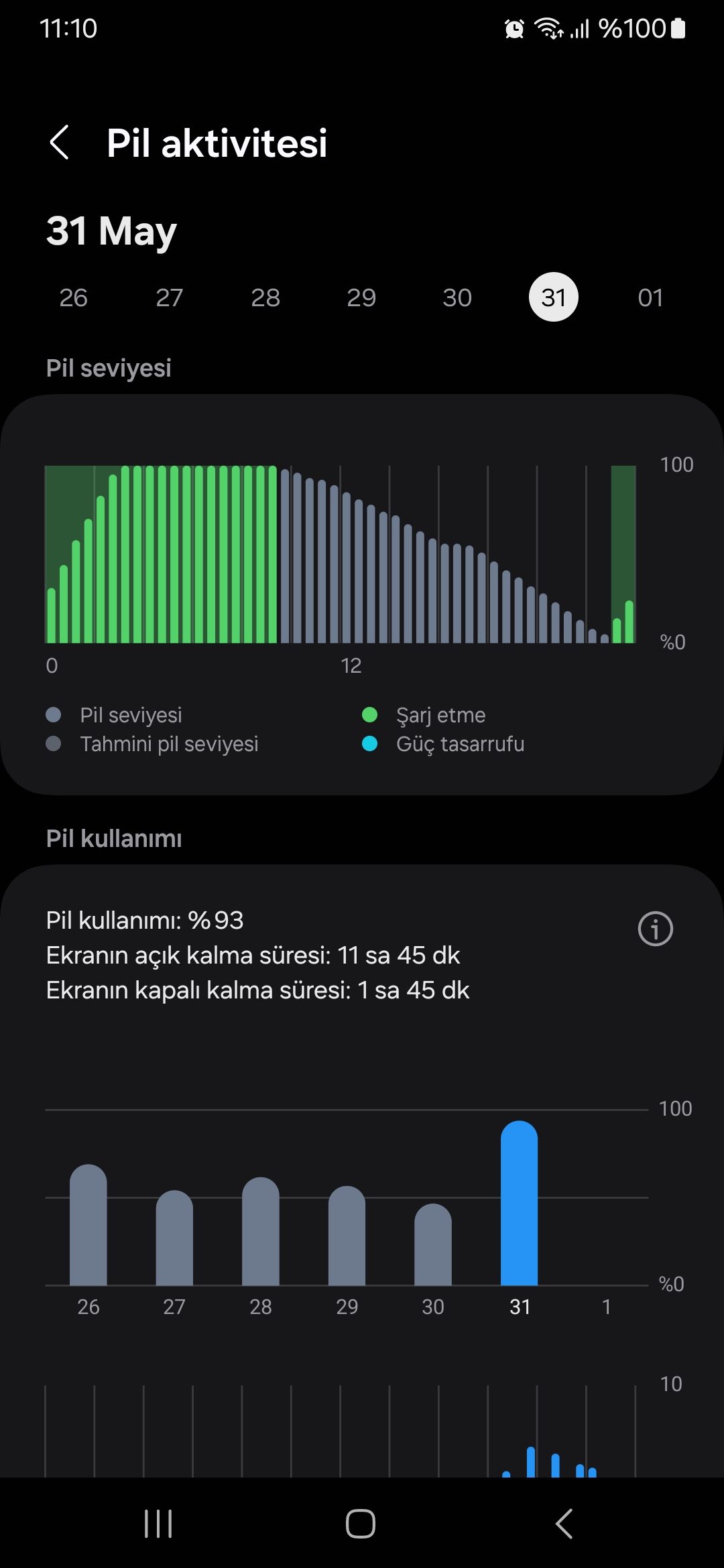Open recent apps from navigation bar

click(x=159, y=1524)
